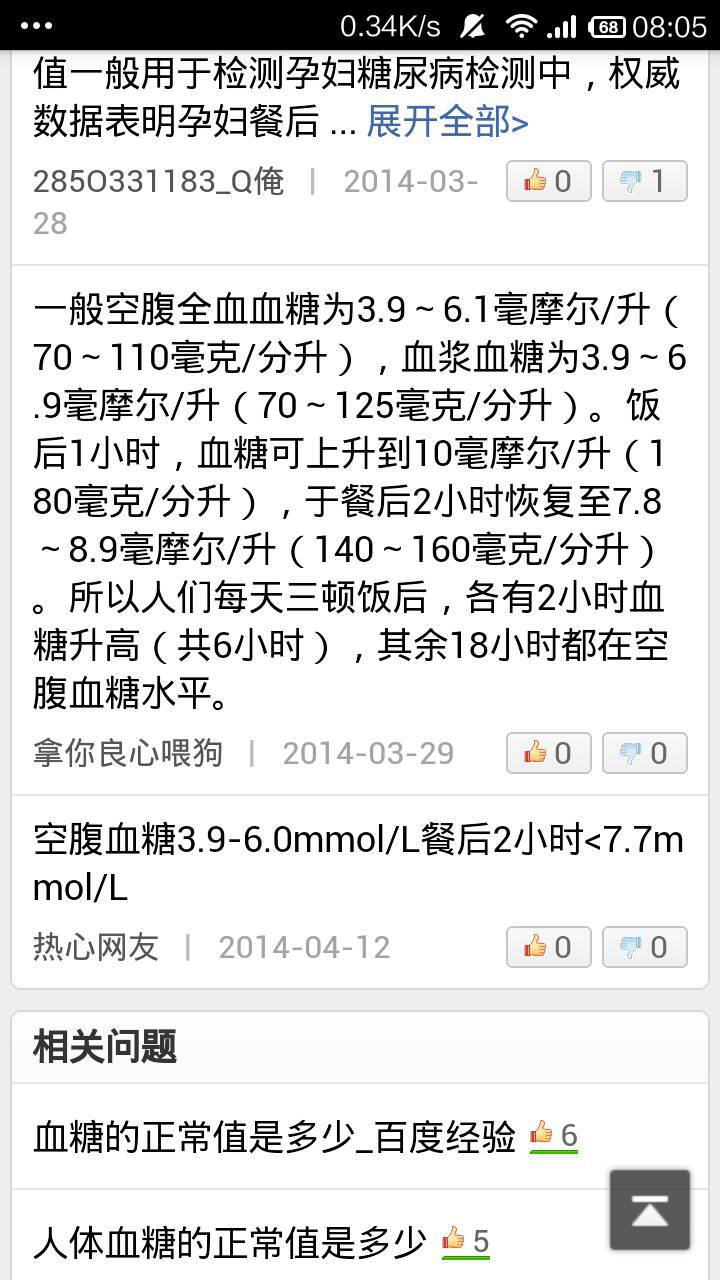Viewport: 720px width, 1280px height.
Task: Give a thumbs-down to 285O331183_Q俺's answer
Action: click(645, 181)
